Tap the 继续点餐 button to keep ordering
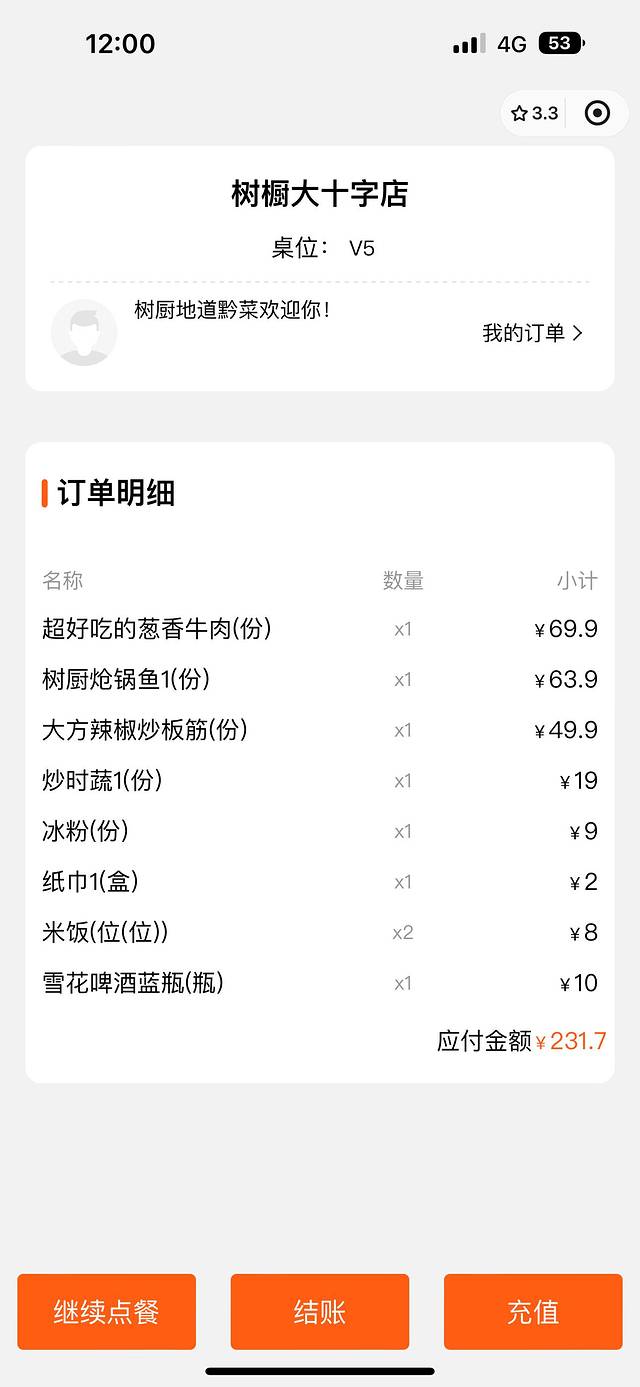 click(x=106, y=1311)
